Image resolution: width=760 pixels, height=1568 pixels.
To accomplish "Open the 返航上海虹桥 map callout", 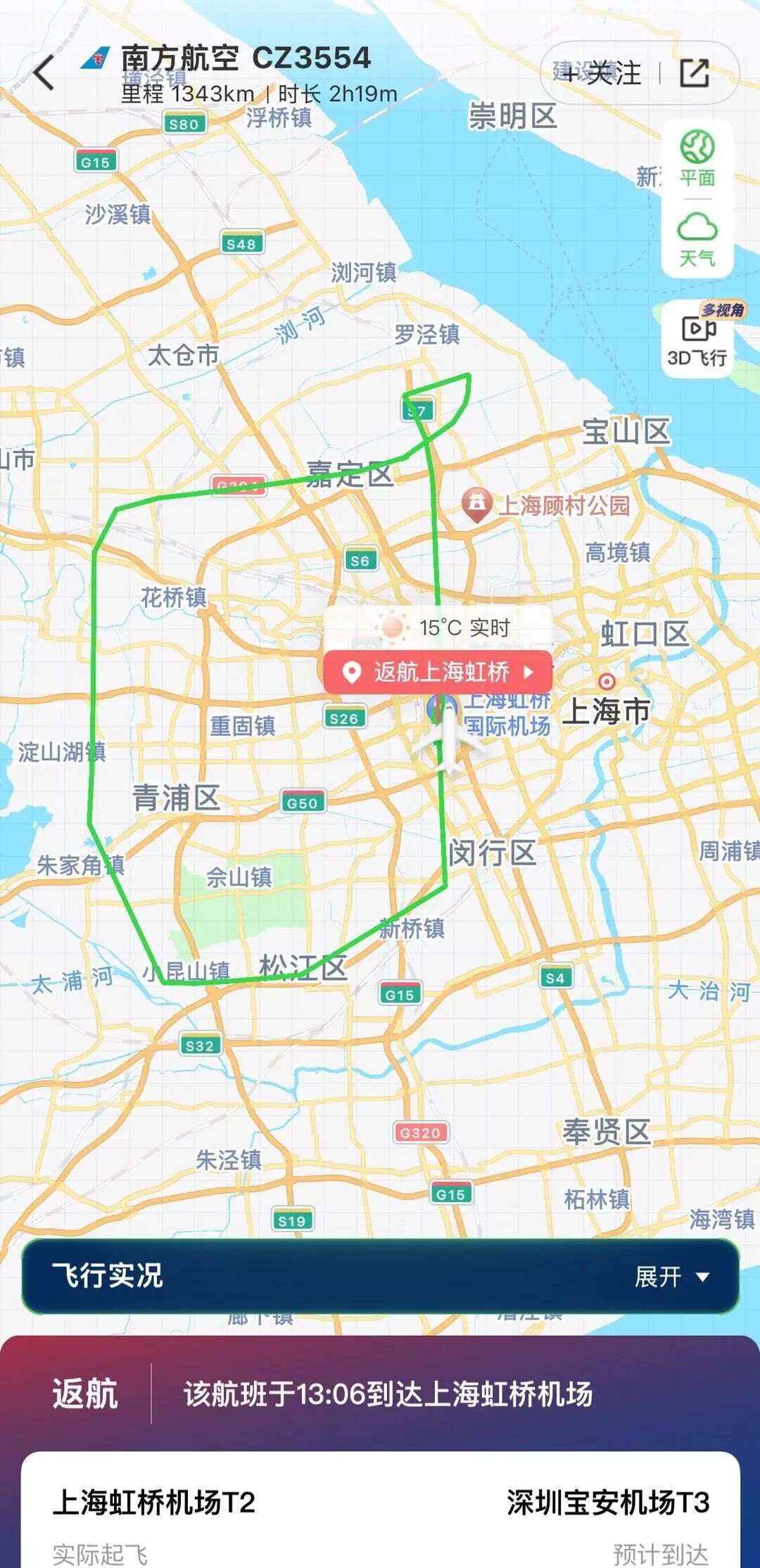I will [438, 672].
